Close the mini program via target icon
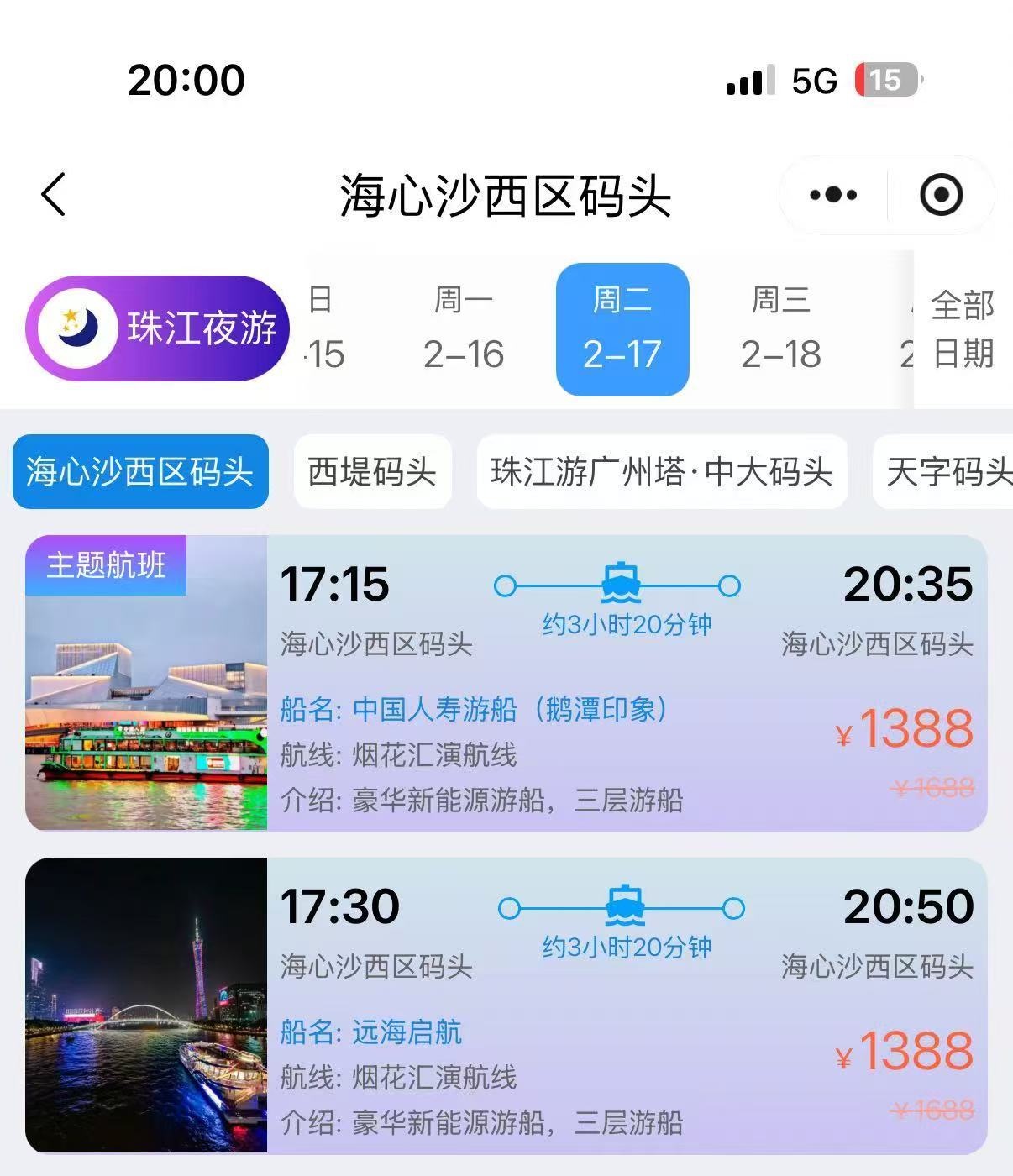This screenshot has height=1176, width=1013. 941,195
